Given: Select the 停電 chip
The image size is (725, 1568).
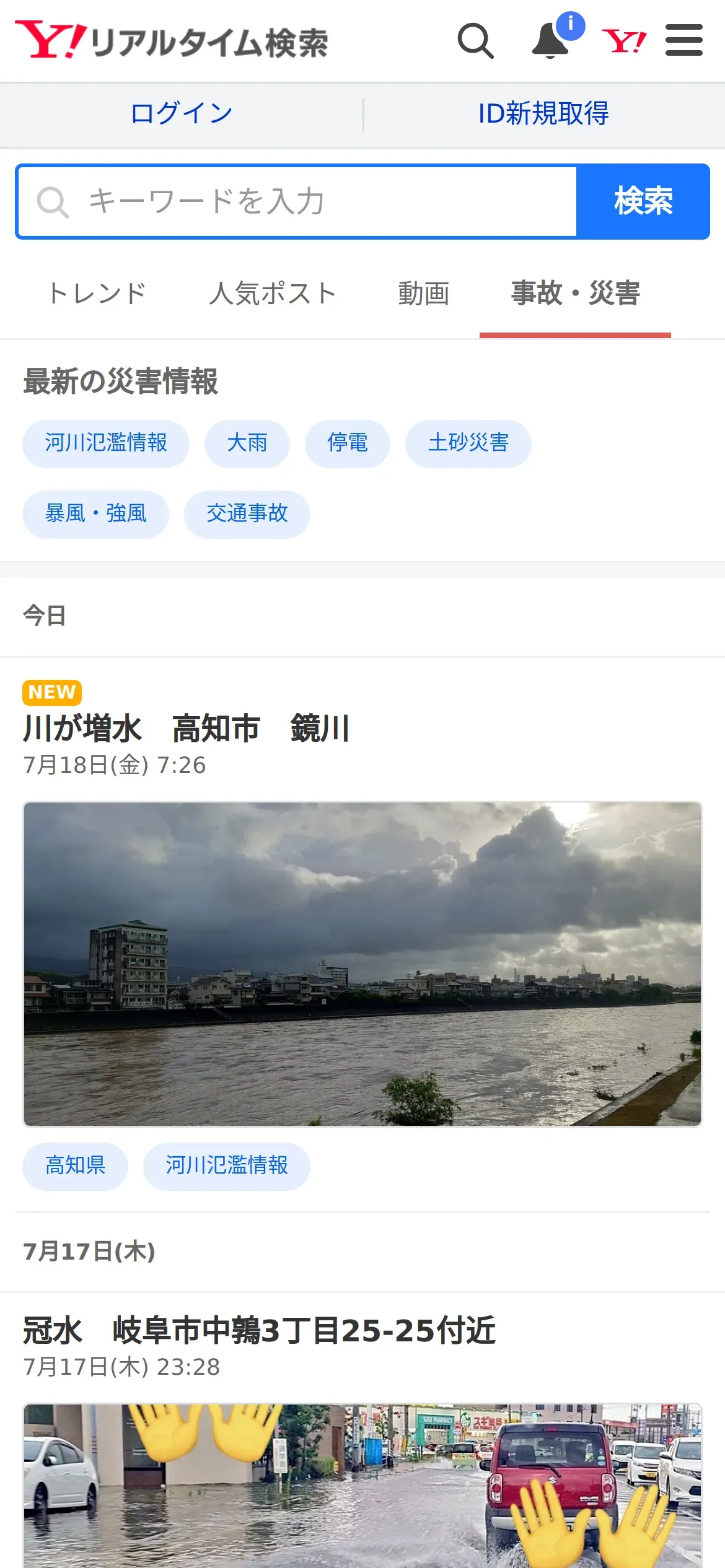Looking at the screenshot, I should [348, 443].
